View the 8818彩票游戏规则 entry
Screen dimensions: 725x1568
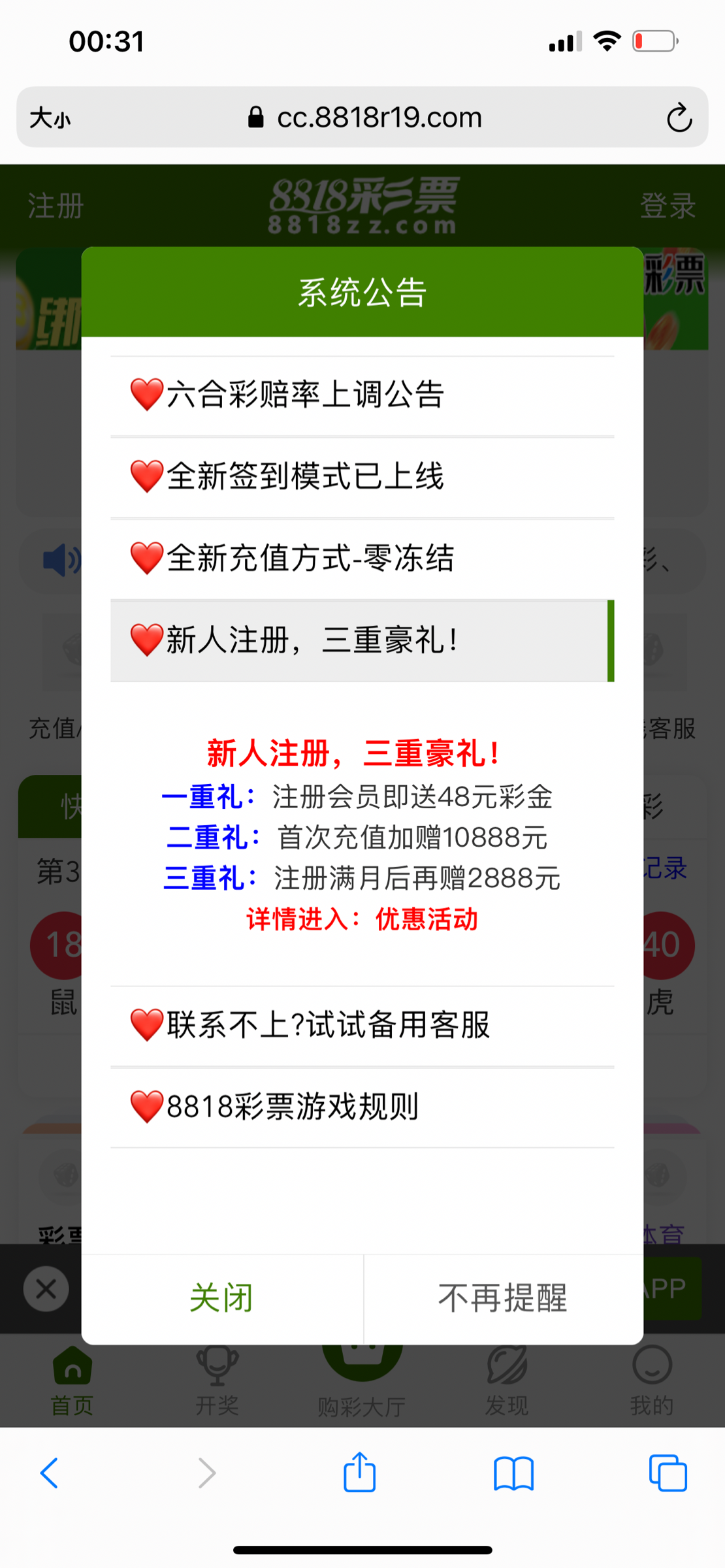tap(362, 1107)
